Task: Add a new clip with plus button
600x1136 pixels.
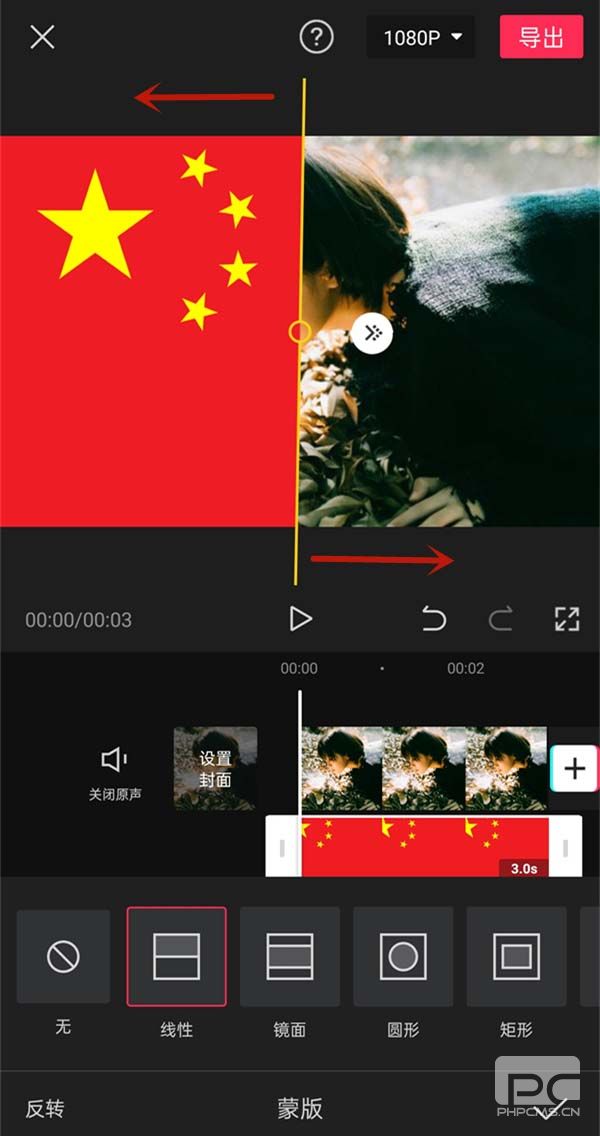Action: [x=574, y=768]
